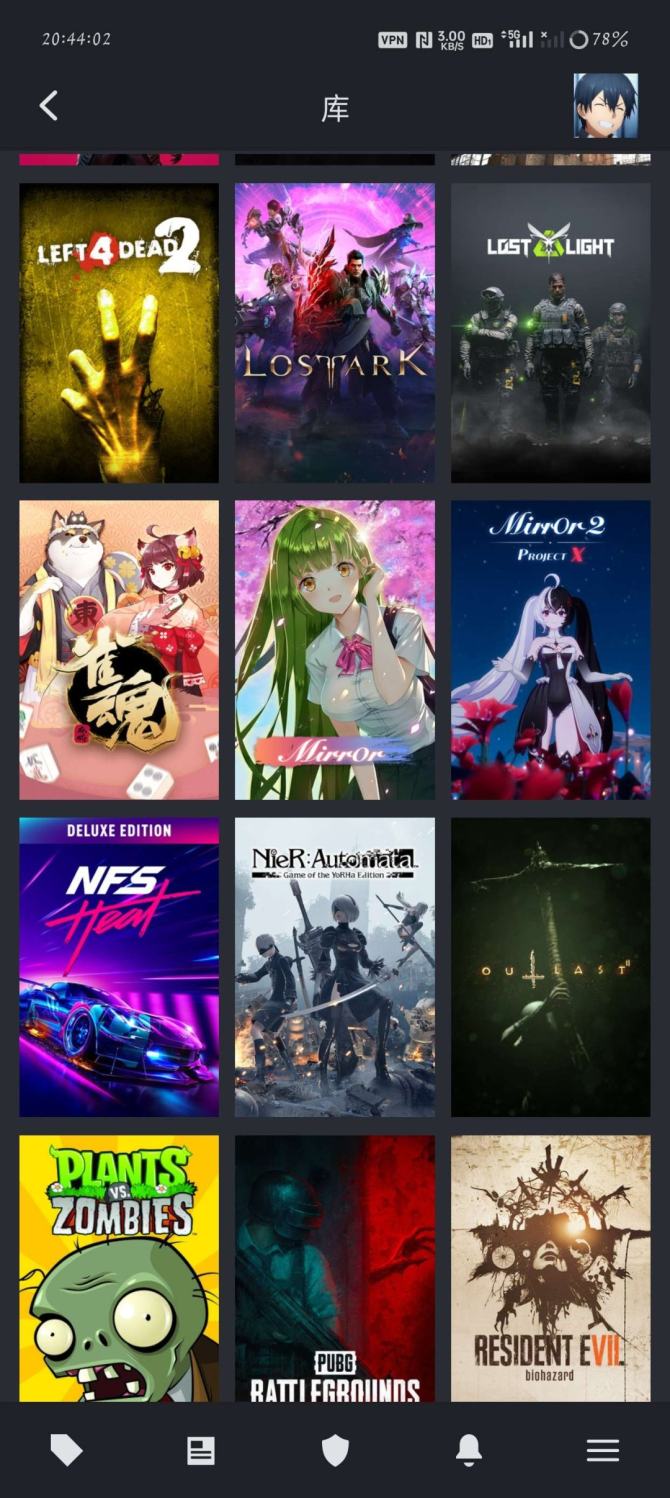Switch to the news tab
The width and height of the screenshot is (670, 1498).
(201, 1450)
